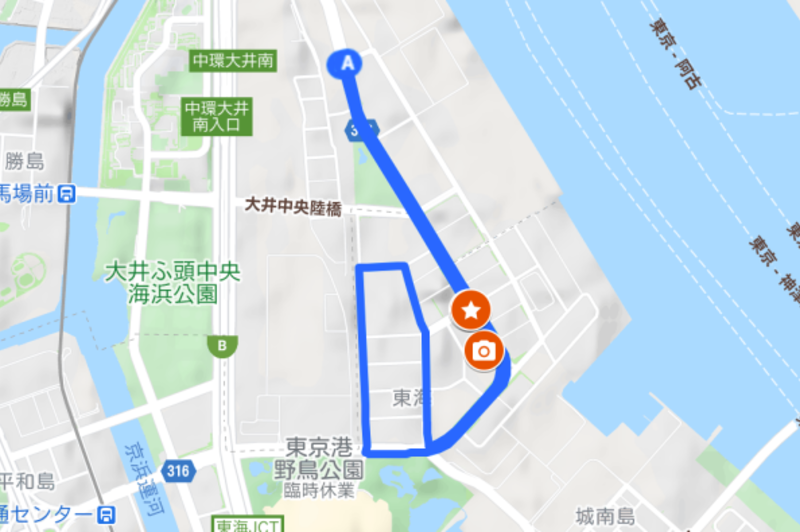
Task: Open the orange camera photo marker
Action: coord(484,350)
